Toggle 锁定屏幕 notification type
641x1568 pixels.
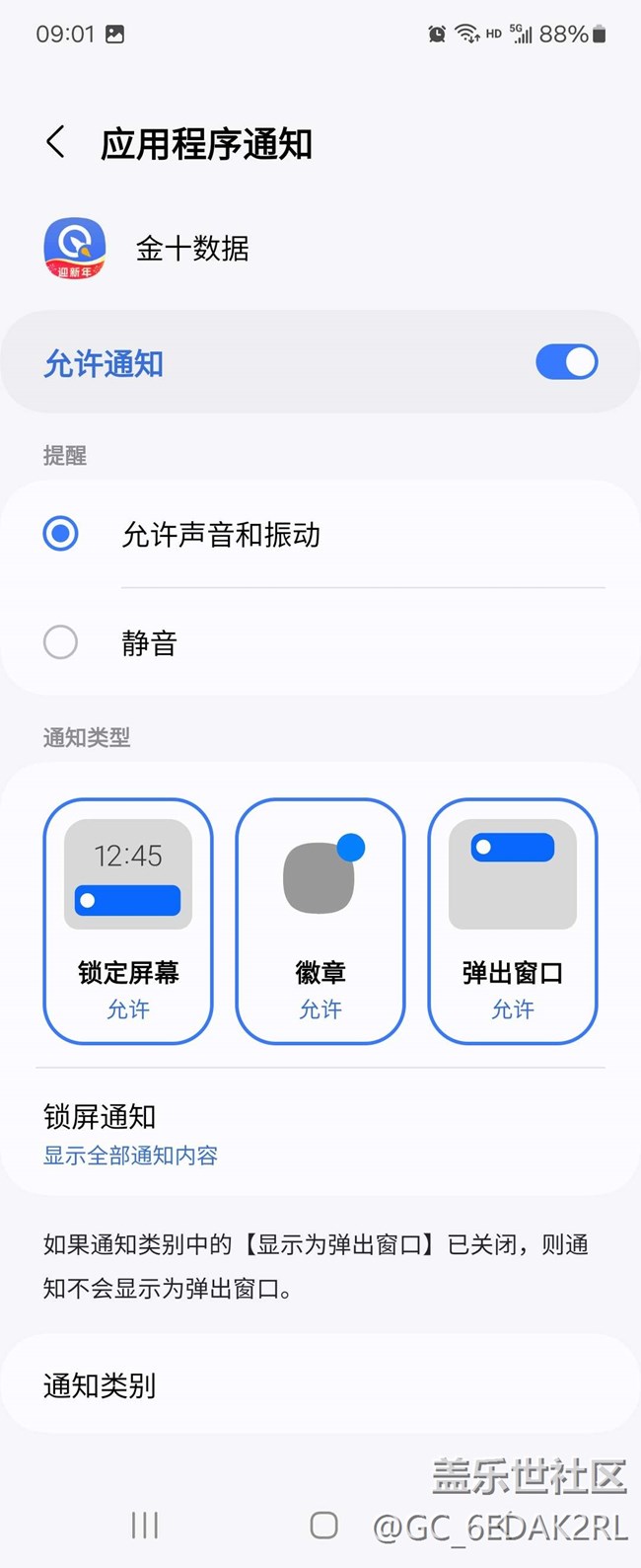click(x=128, y=920)
